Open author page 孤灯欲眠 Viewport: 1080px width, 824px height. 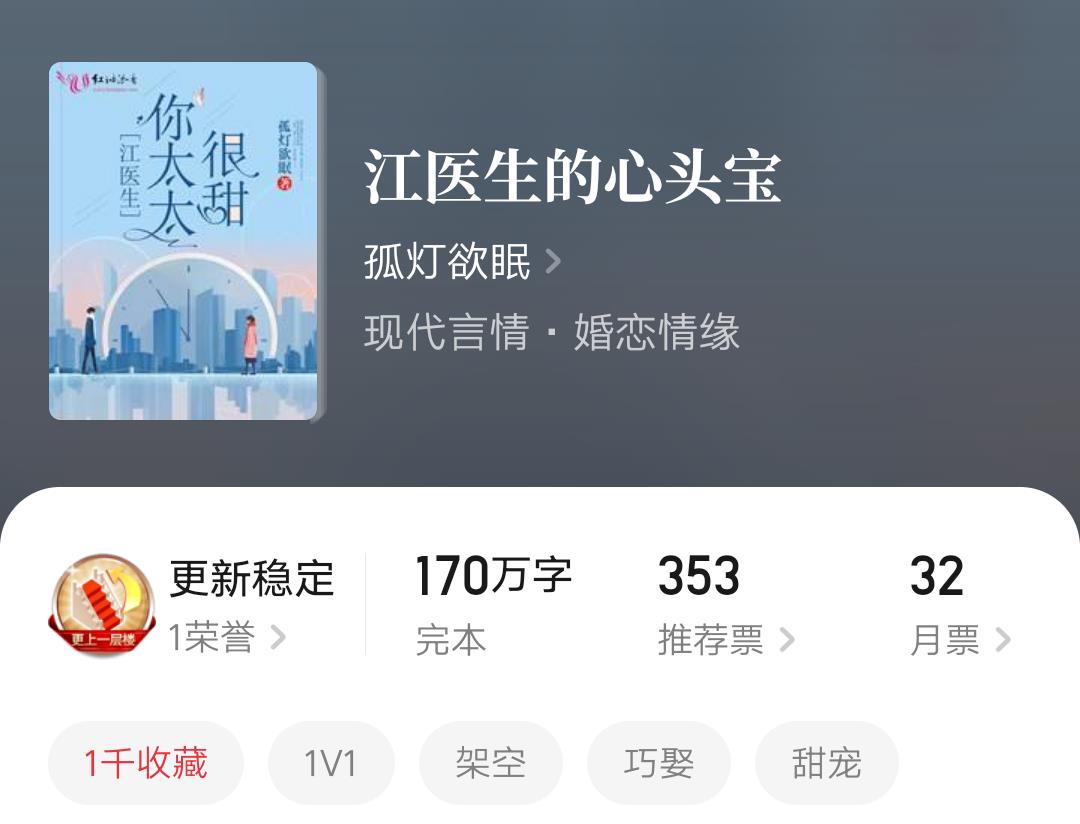click(462, 263)
